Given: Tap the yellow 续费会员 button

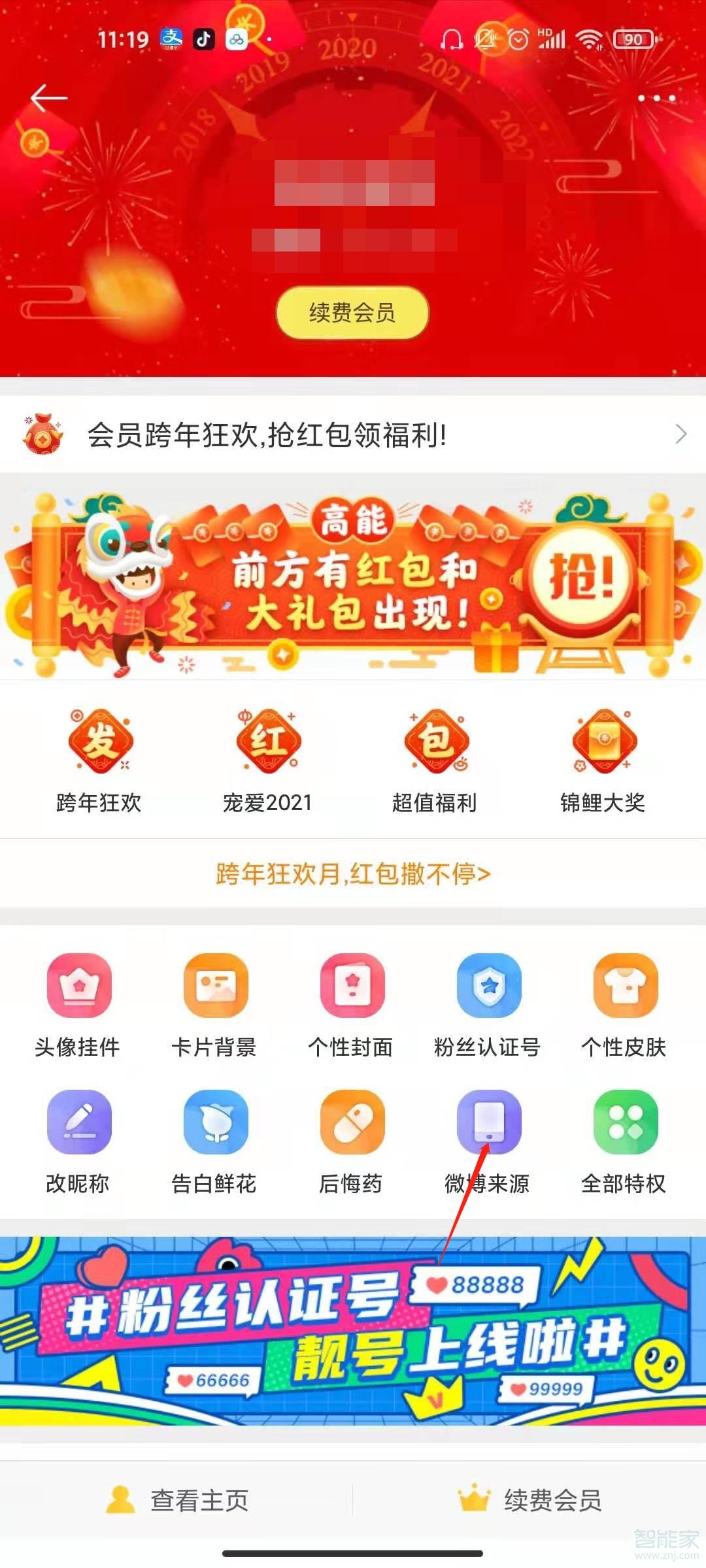Looking at the screenshot, I should point(352,313).
